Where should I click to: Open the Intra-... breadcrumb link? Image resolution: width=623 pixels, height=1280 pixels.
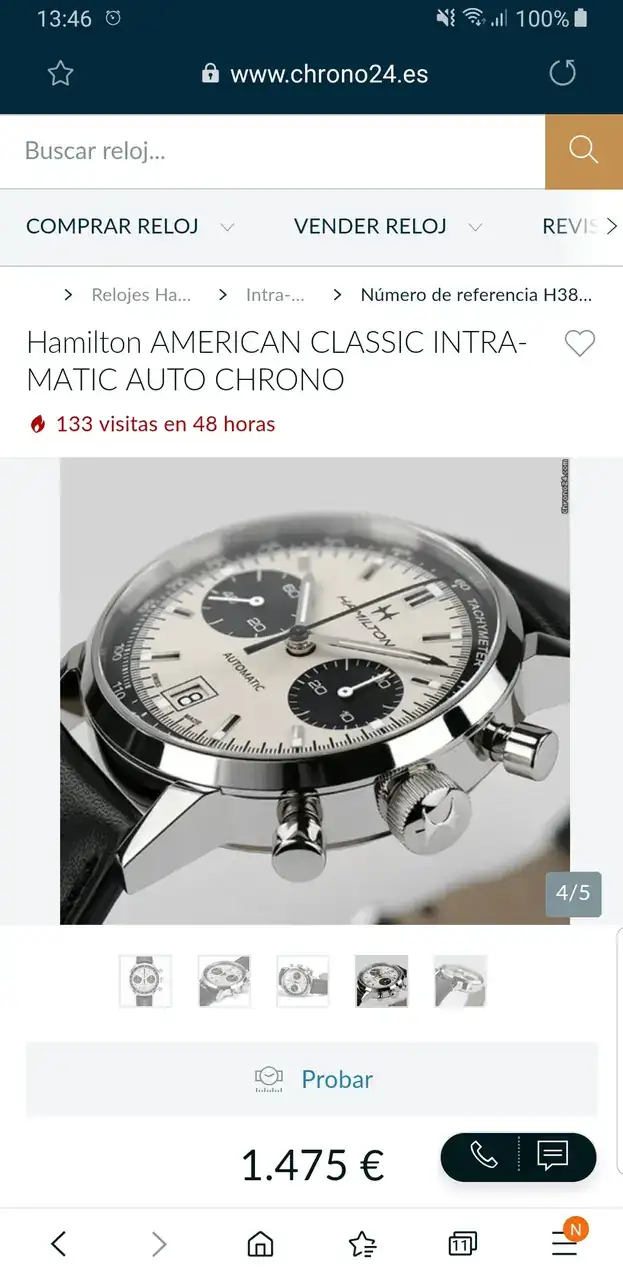[275, 295]
